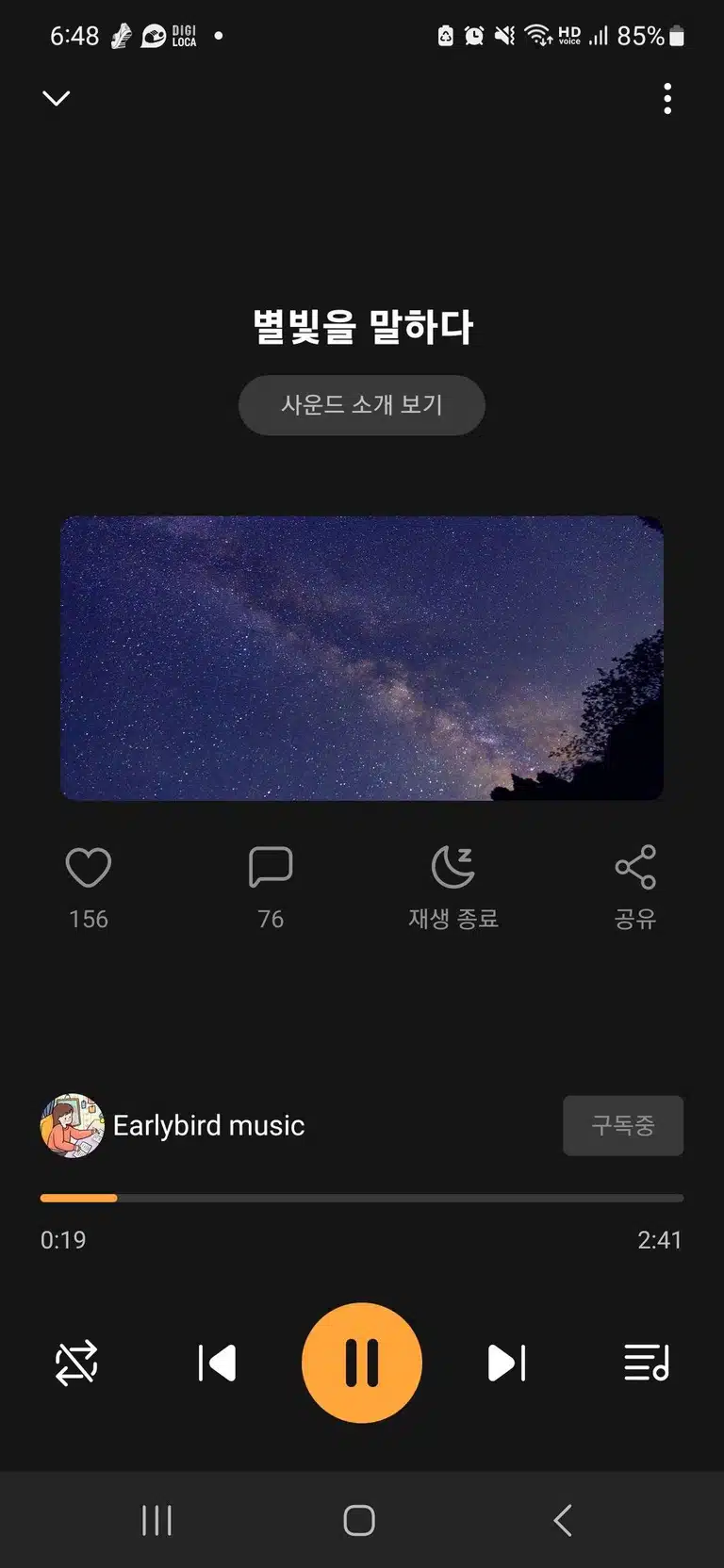
Task: Open the playlist queue icon
Action: tap(647, 1363)
